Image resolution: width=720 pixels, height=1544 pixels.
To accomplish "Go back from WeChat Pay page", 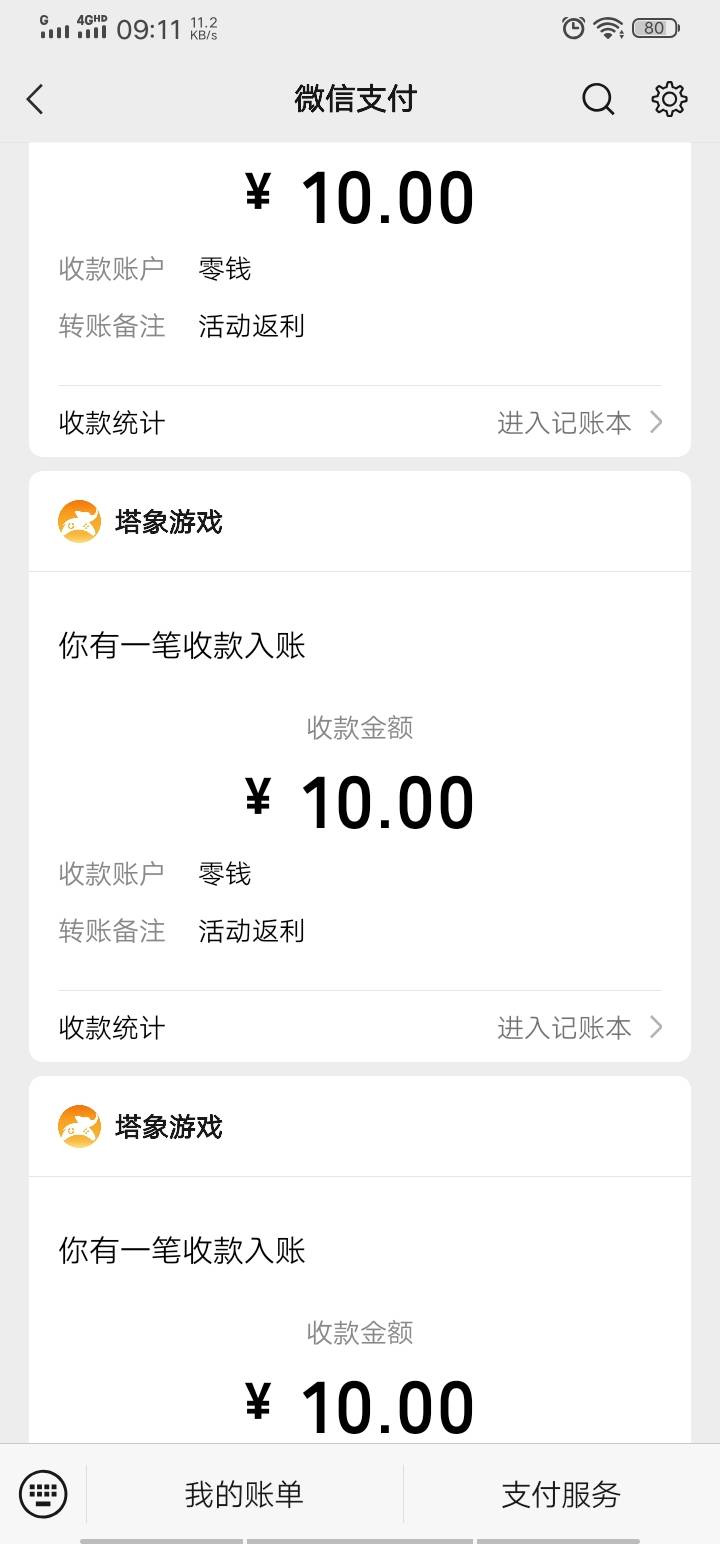I will pos(36,99).
